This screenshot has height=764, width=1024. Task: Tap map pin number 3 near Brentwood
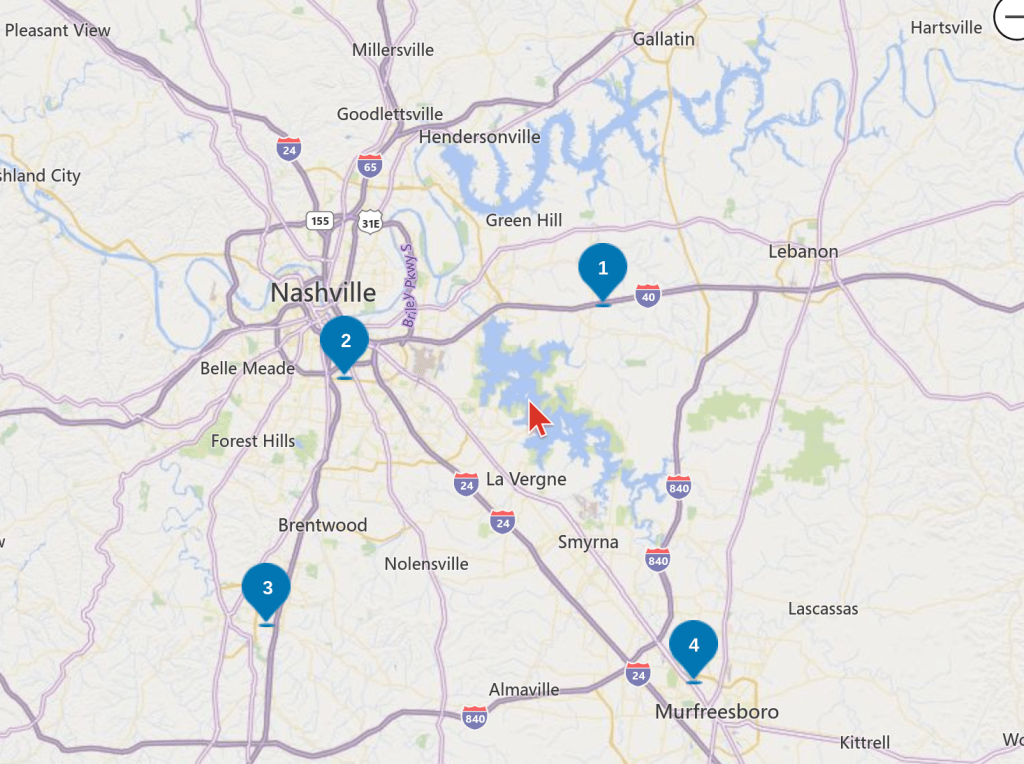[267, 588]
